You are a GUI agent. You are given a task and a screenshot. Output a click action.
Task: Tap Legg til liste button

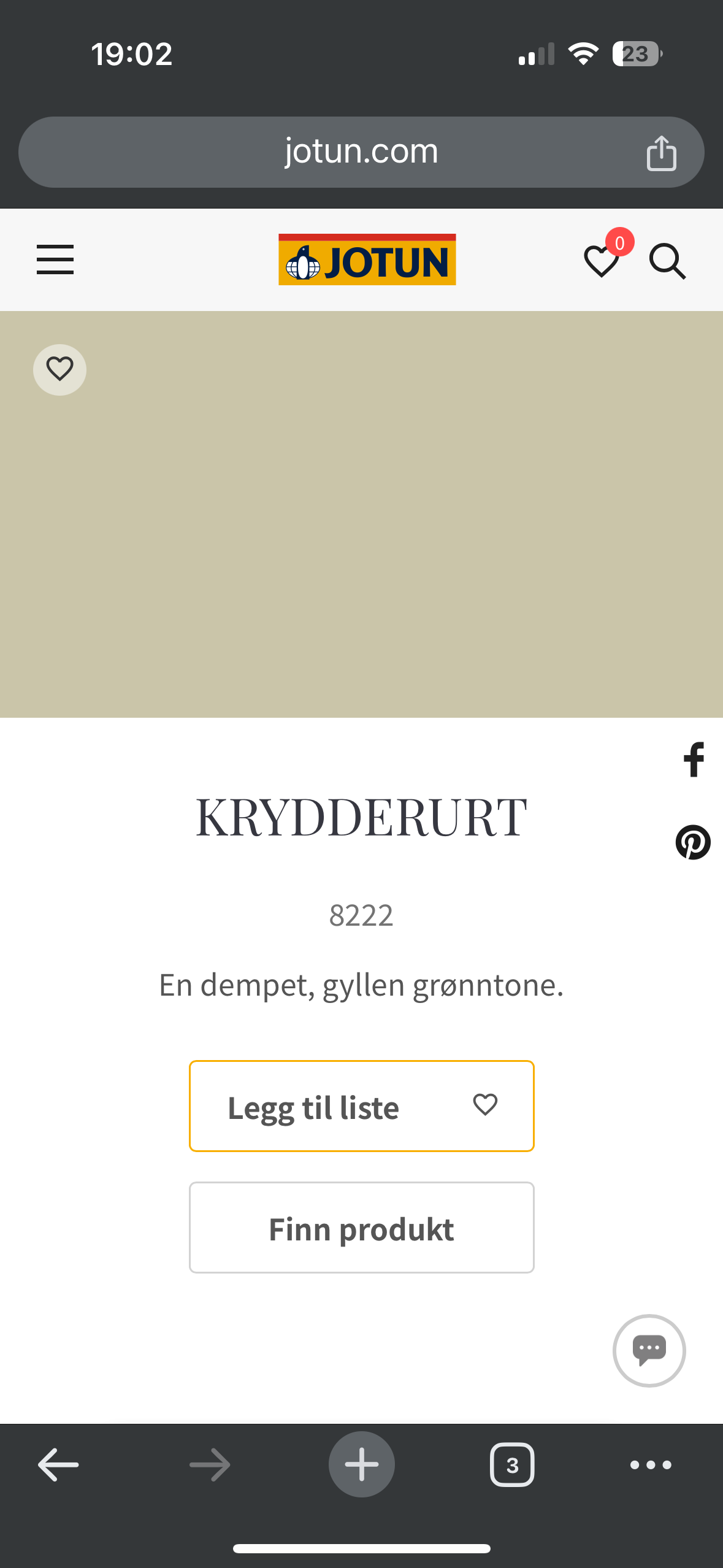(362, 1105)
